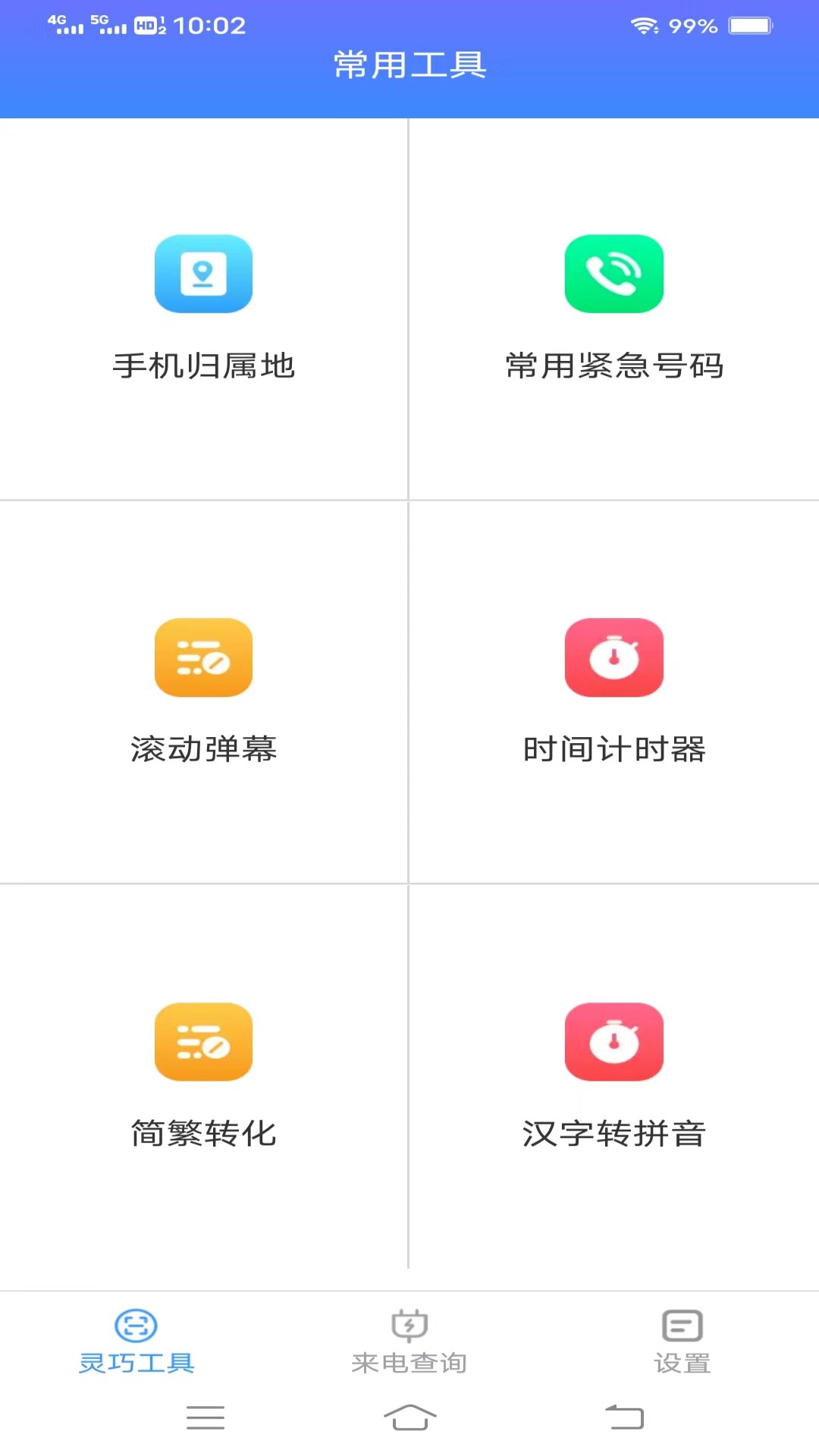Open the 时间计时器 timer tool
This screenshot has width=819, height=1456.
click(614, 692)
